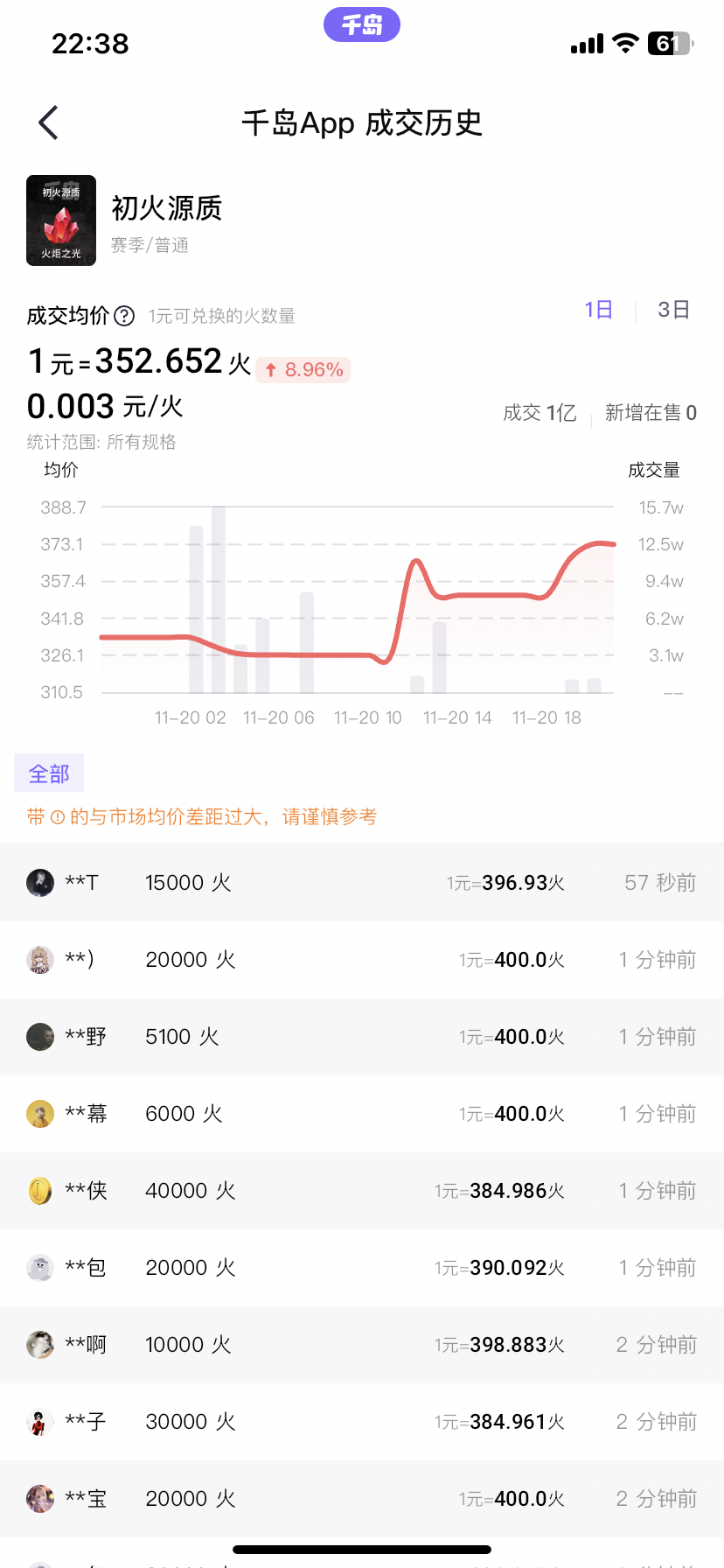The height and width of the screenshot is (1568, 724).
Task: Go back using the back arrow
Action: (49, 122)
